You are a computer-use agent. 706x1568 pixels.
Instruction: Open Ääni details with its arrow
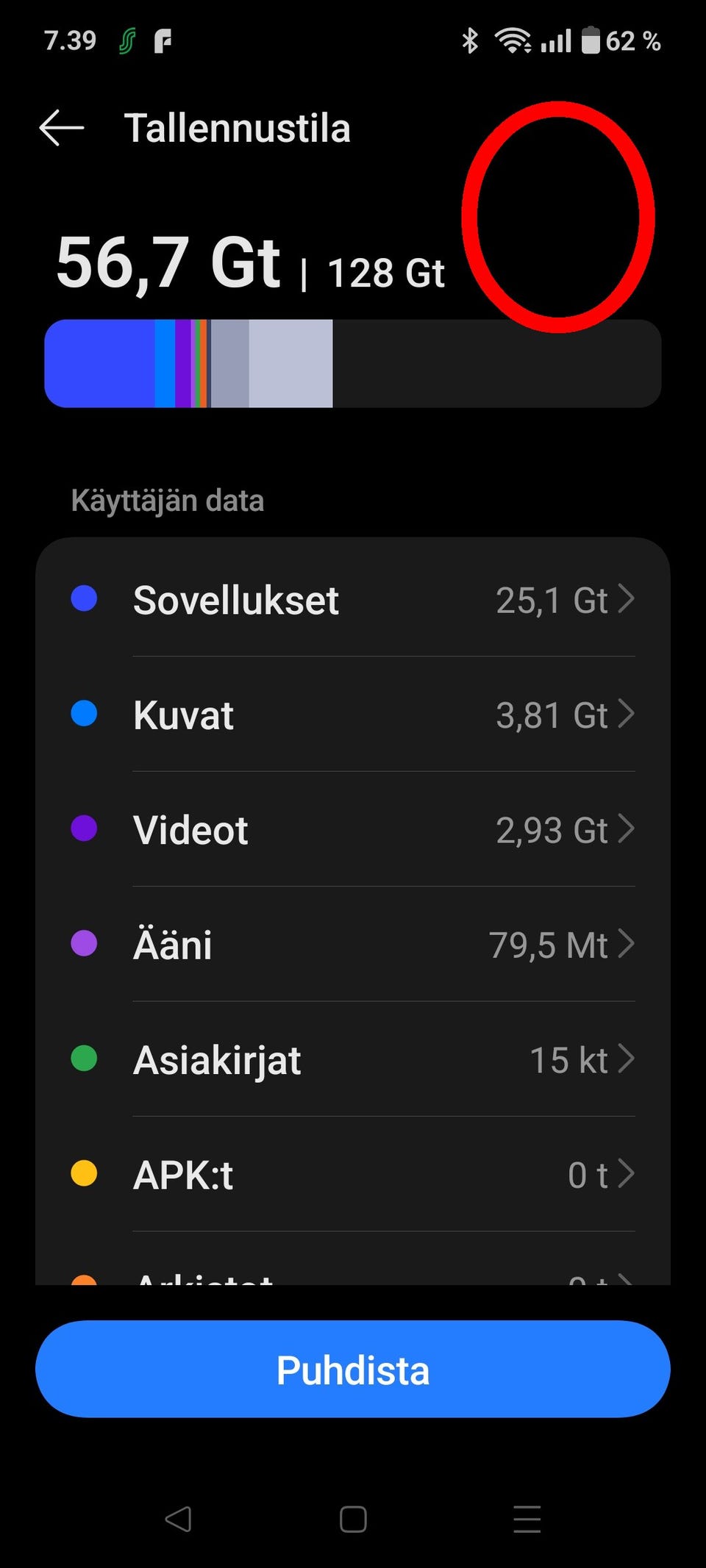coord(629,944)
